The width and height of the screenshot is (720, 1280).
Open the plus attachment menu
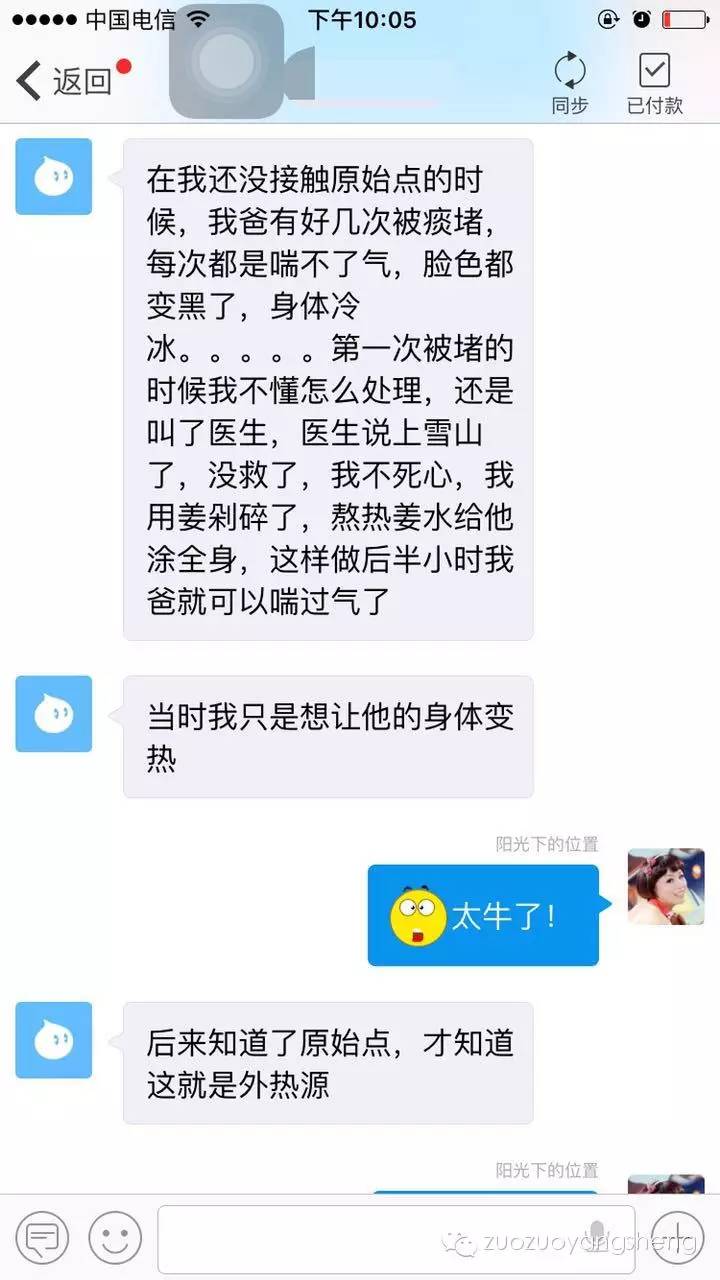coord(676,1237)
